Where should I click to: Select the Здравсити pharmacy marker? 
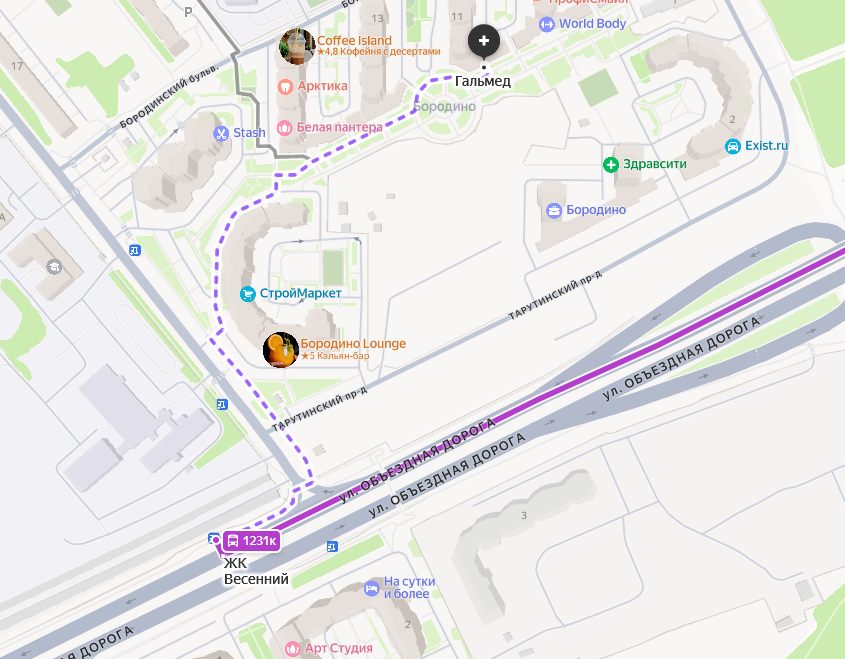pyautogui.click(x=610, y=164)
